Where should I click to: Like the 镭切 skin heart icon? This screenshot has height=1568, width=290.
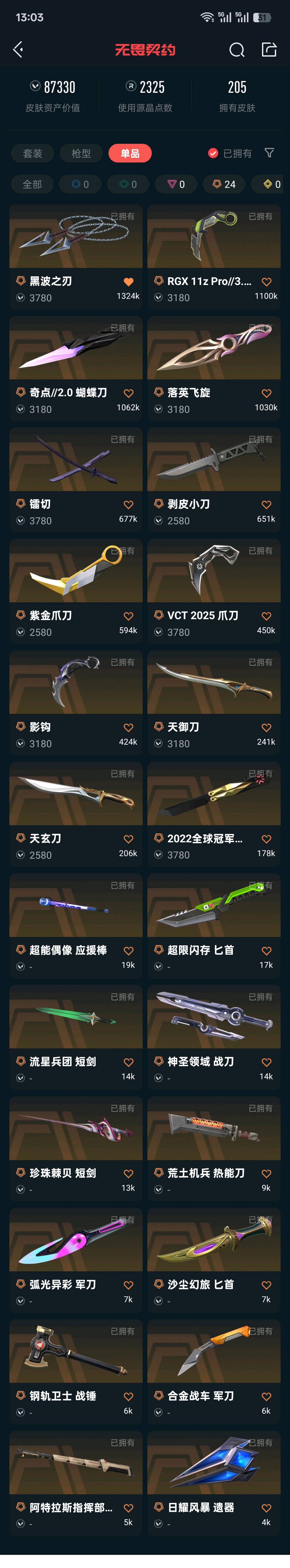coord(128,505)
